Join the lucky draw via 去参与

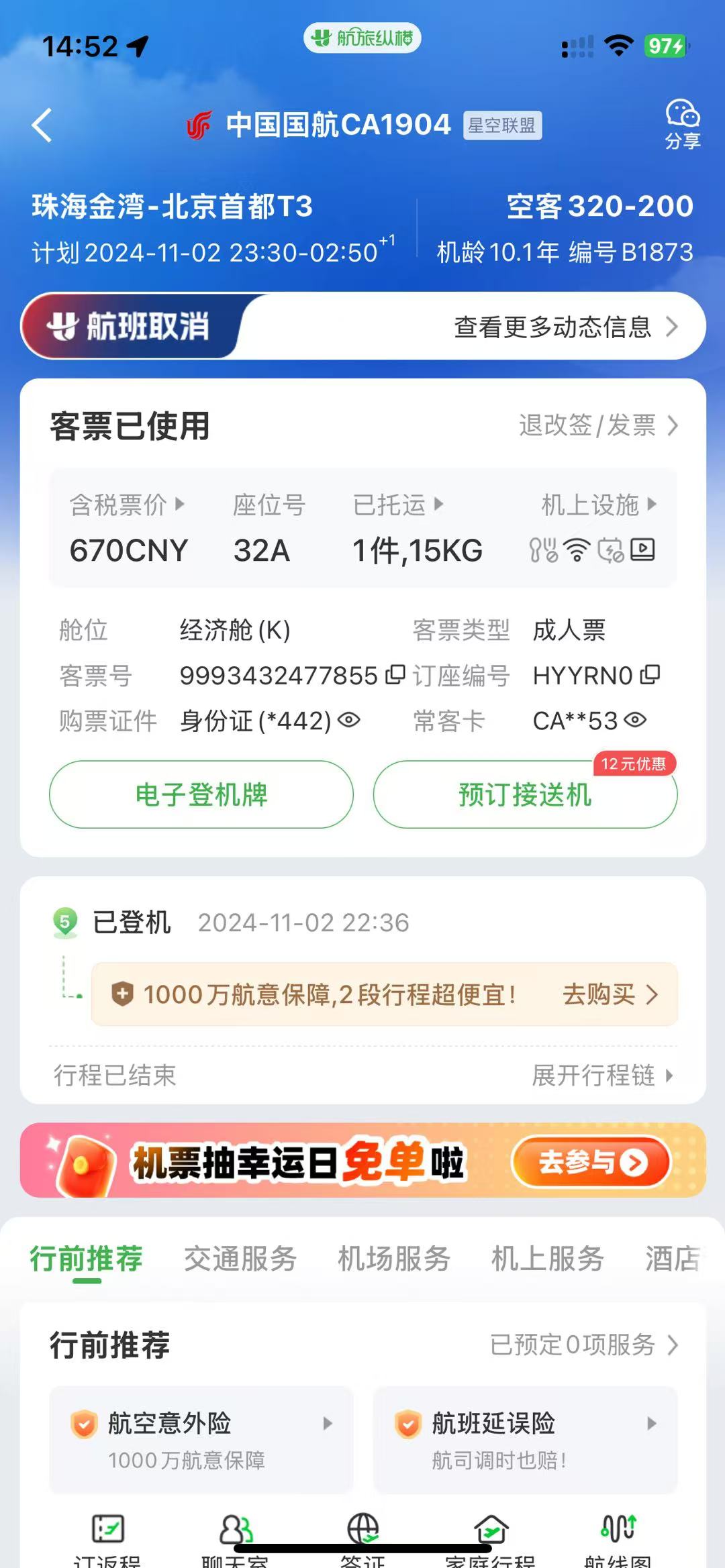click(x=592, y=1161)
